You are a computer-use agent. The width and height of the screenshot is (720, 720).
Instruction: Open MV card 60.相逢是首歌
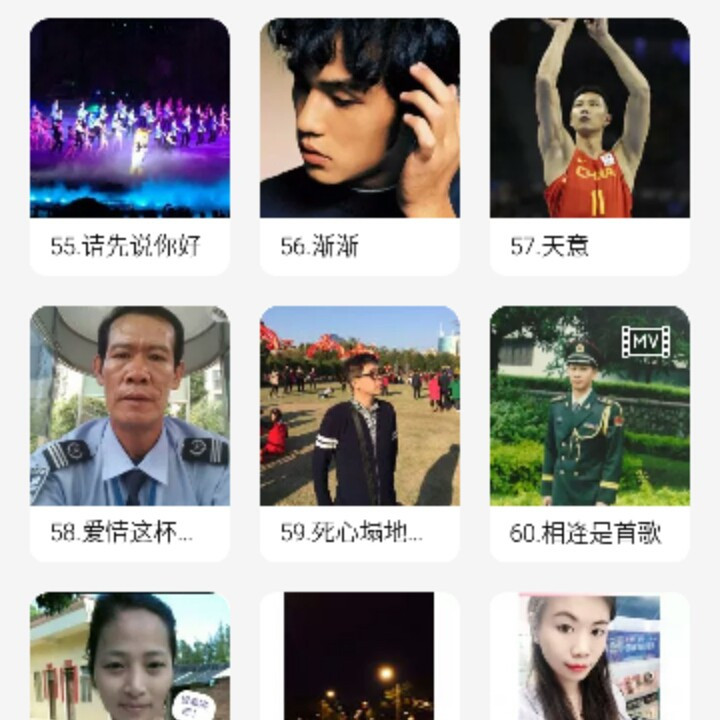click(x=590, y=433)
